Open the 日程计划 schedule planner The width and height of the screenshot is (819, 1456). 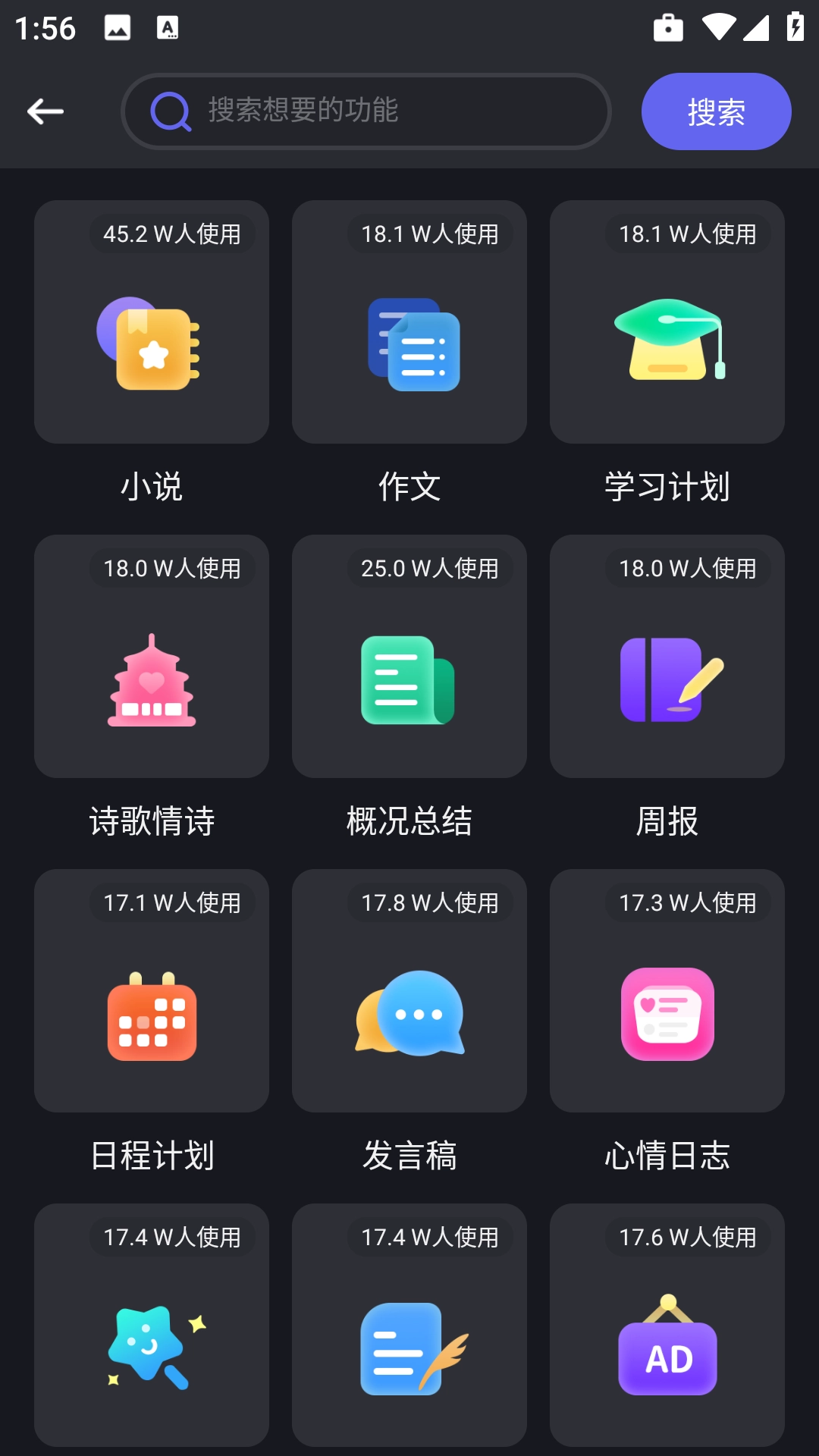151,990
